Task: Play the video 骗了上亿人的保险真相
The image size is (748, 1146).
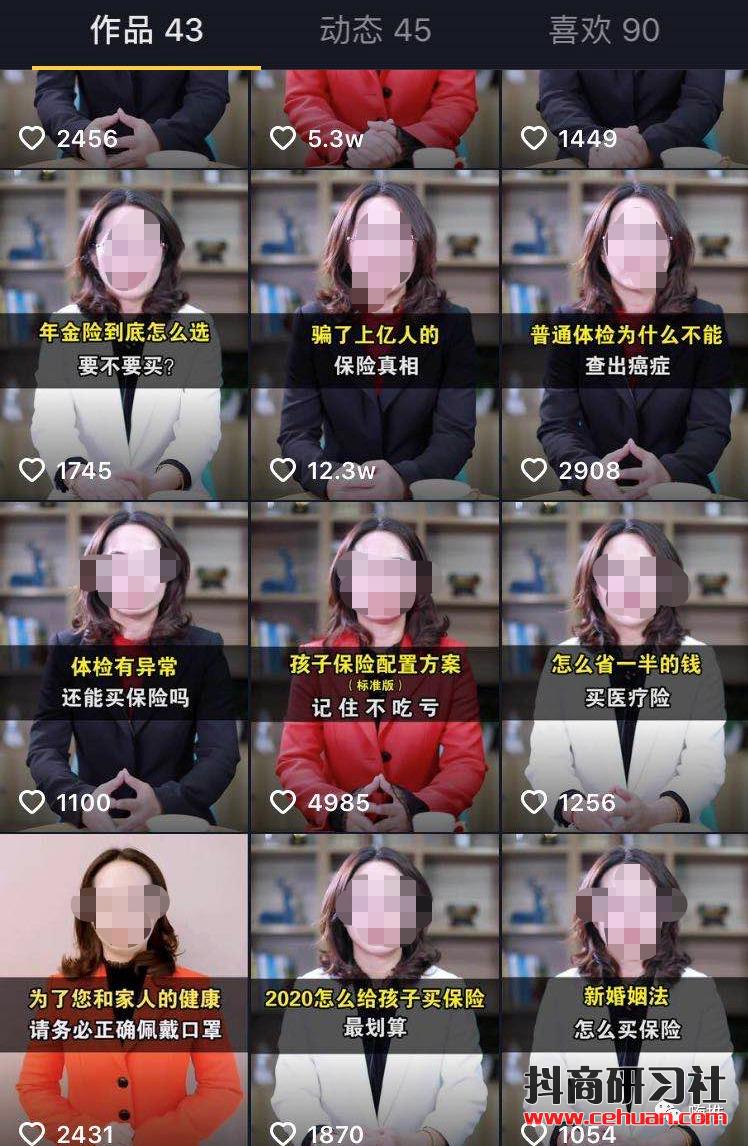Action: click(x=375, y=335)
